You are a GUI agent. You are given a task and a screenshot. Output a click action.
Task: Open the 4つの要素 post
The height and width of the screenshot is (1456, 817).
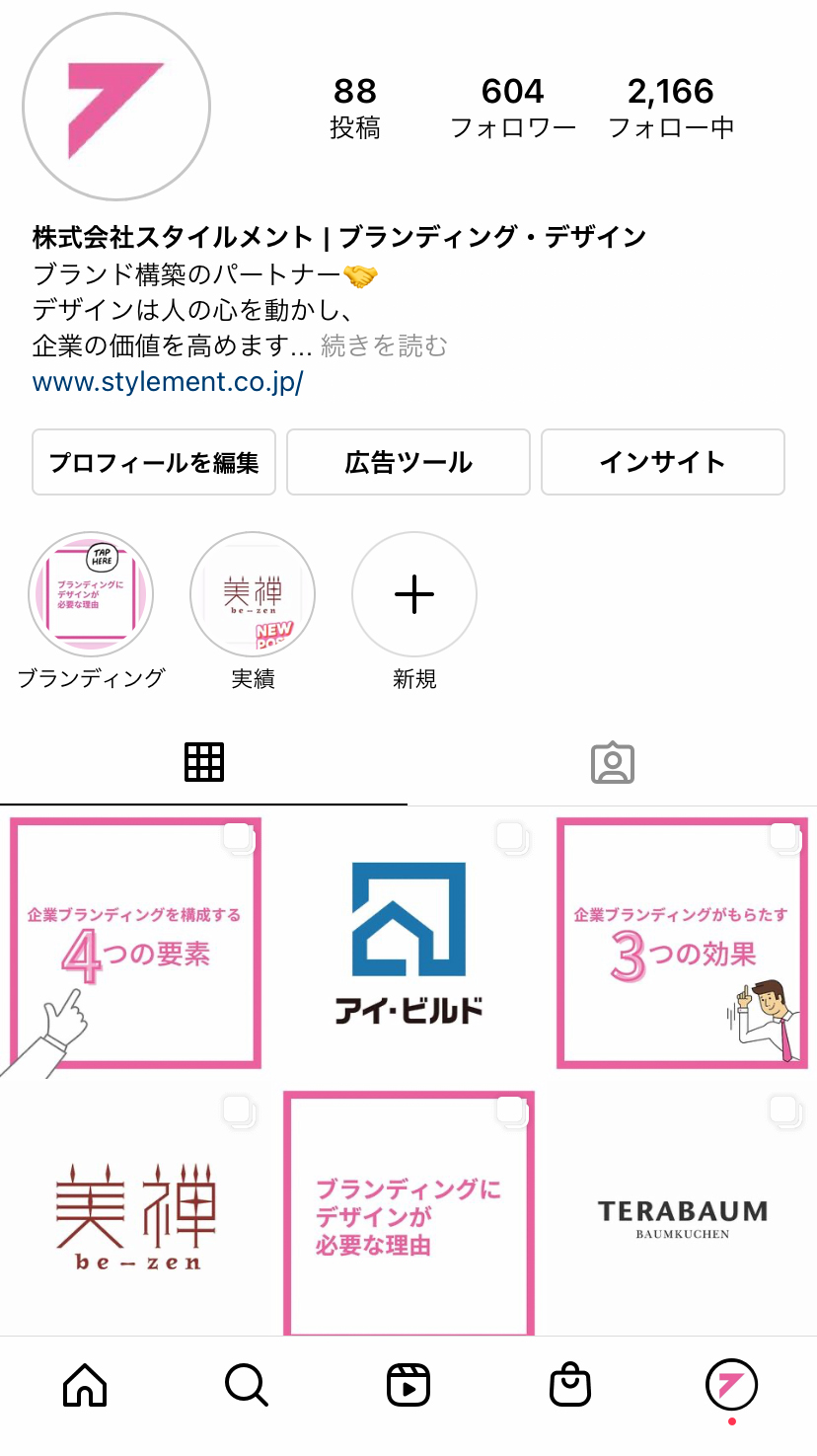point(135,944)
